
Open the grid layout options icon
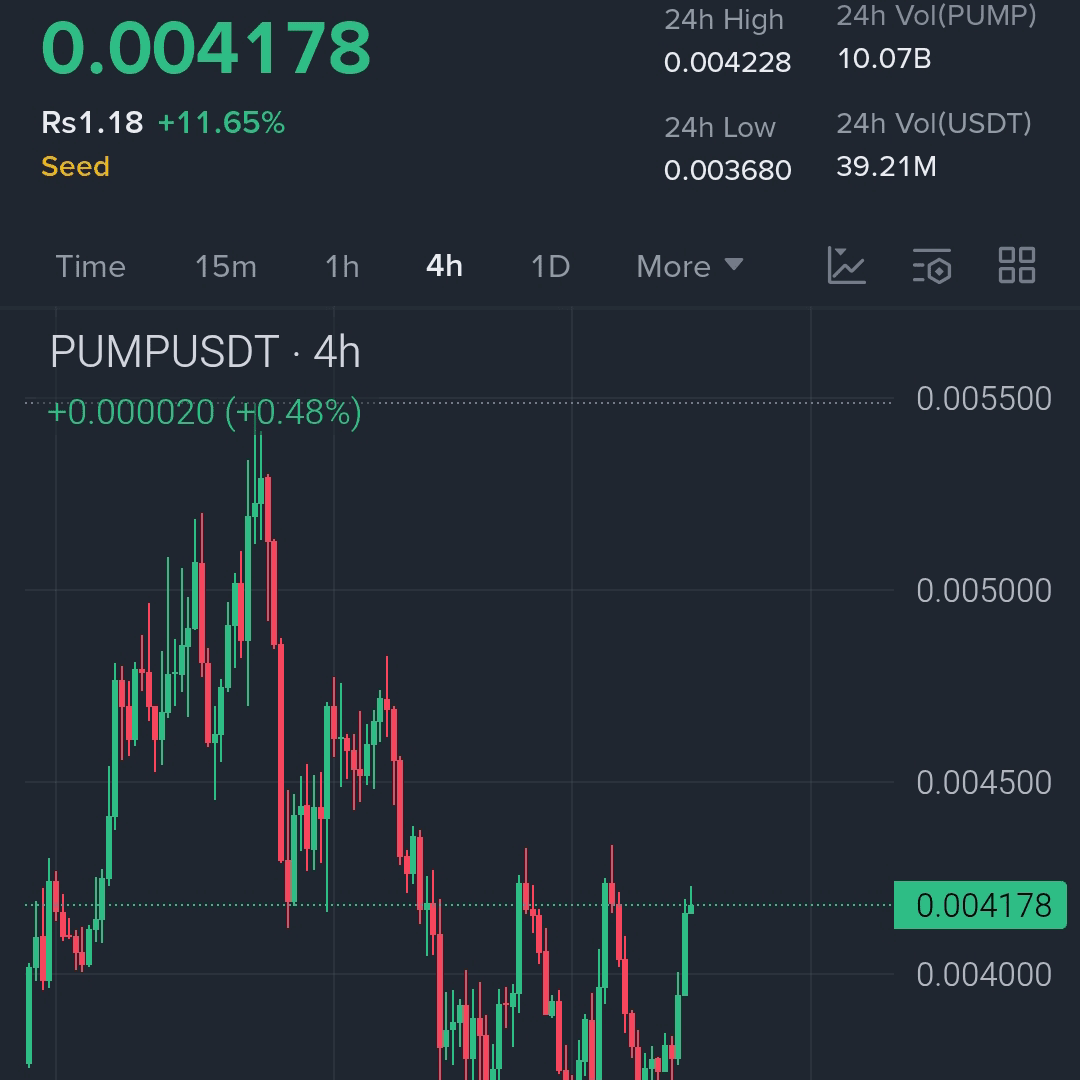point(1017,266)
